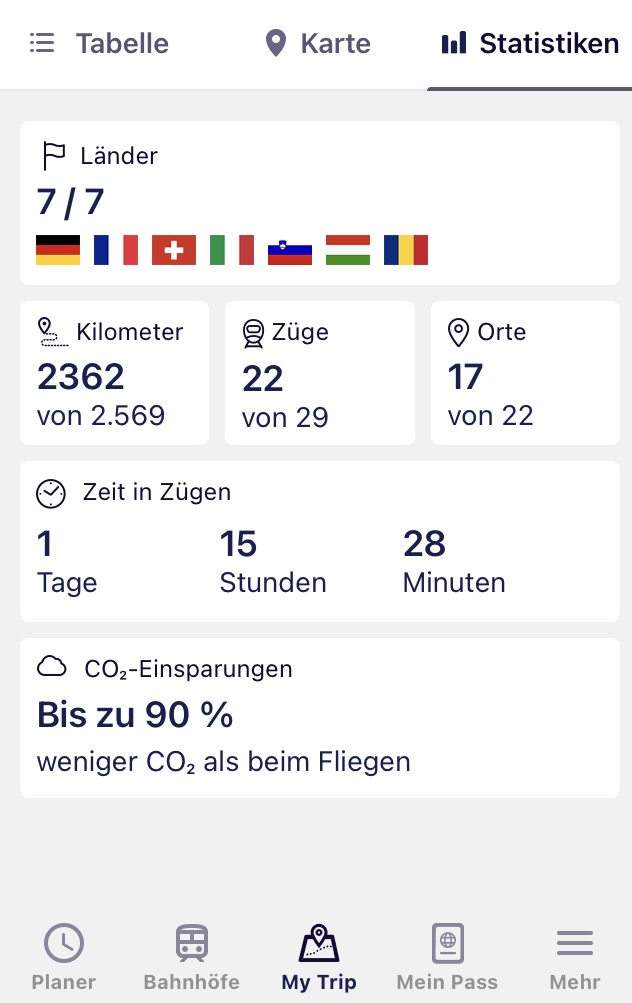This screenshot has width=632, height=1003.
Task: Switch to the Tabelle view
Action: (x=100, y=44)
